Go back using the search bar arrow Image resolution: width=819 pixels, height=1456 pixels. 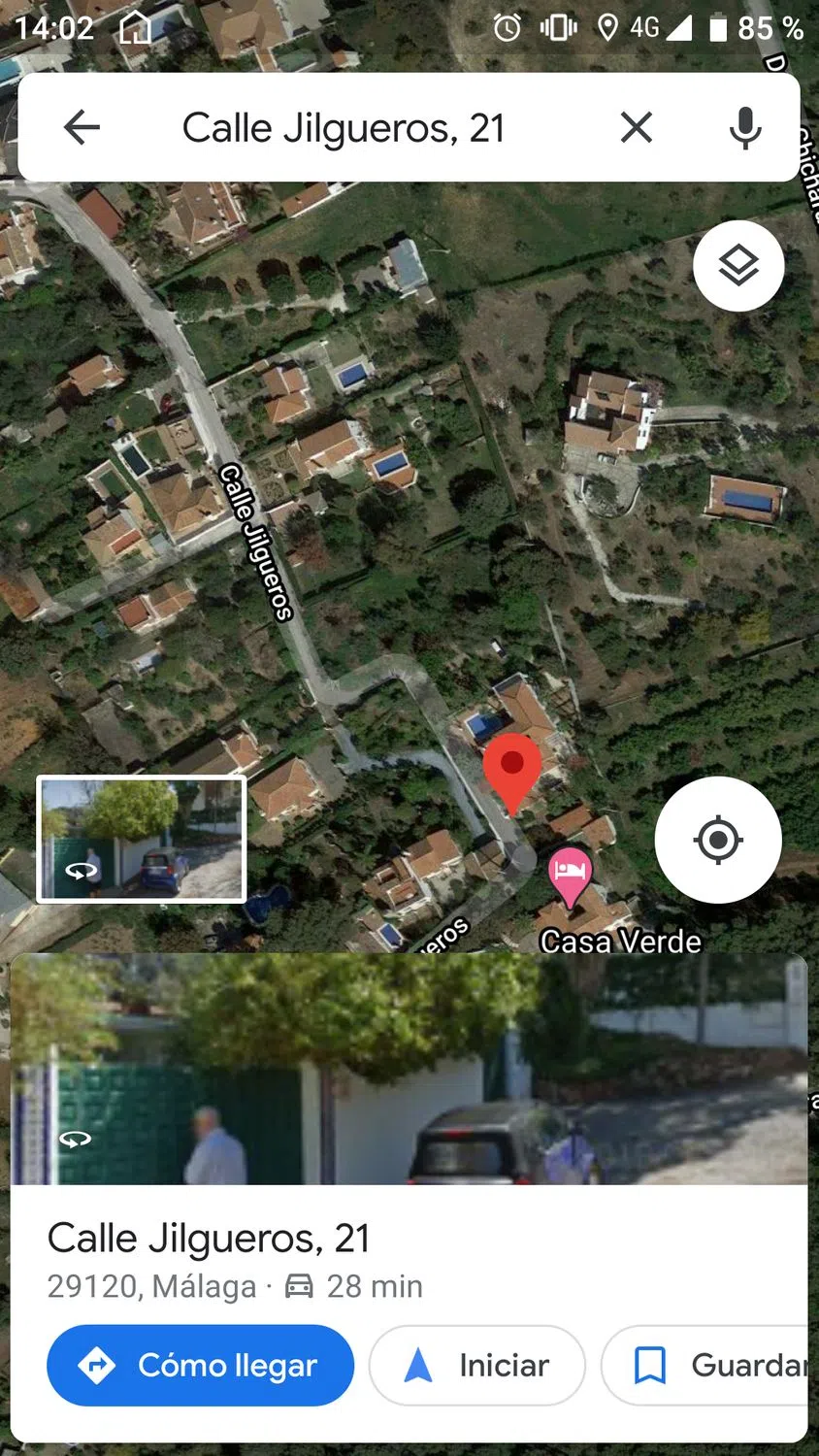click(82, 127)
